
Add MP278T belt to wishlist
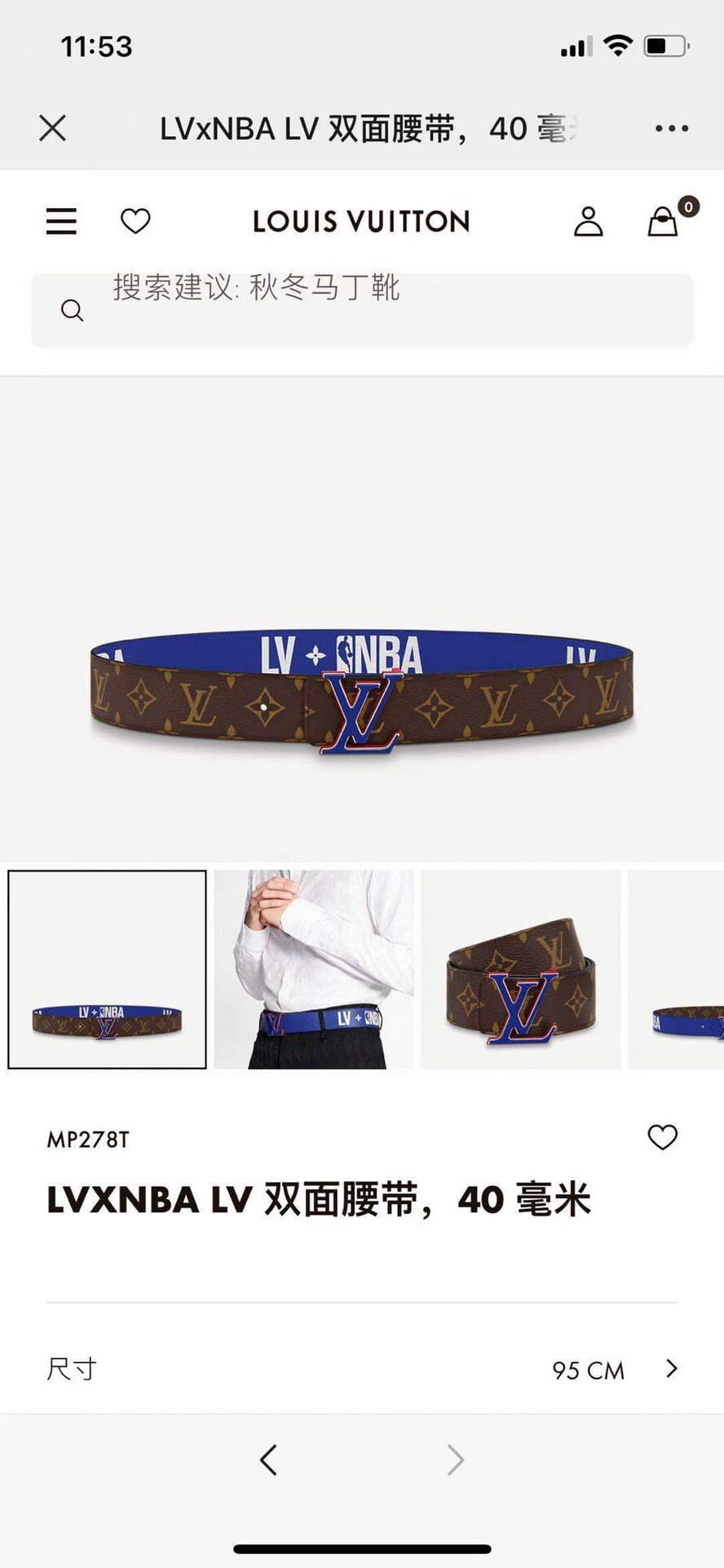pos(662,1137)
